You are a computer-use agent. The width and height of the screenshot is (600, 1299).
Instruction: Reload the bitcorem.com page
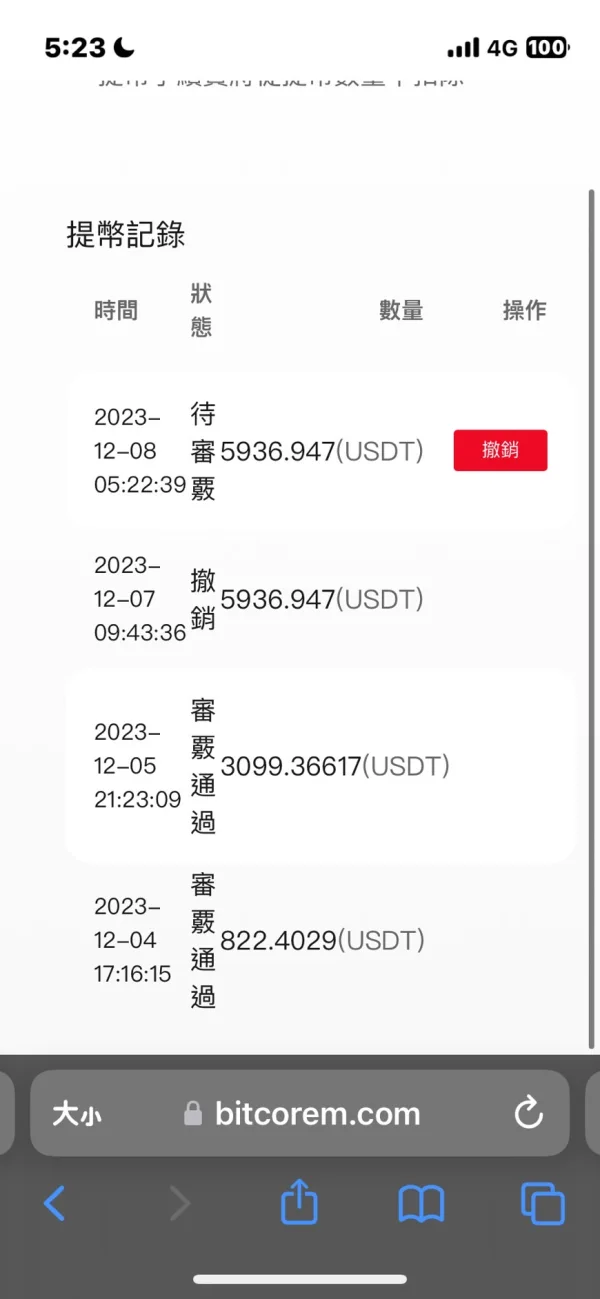point(527,1113)
